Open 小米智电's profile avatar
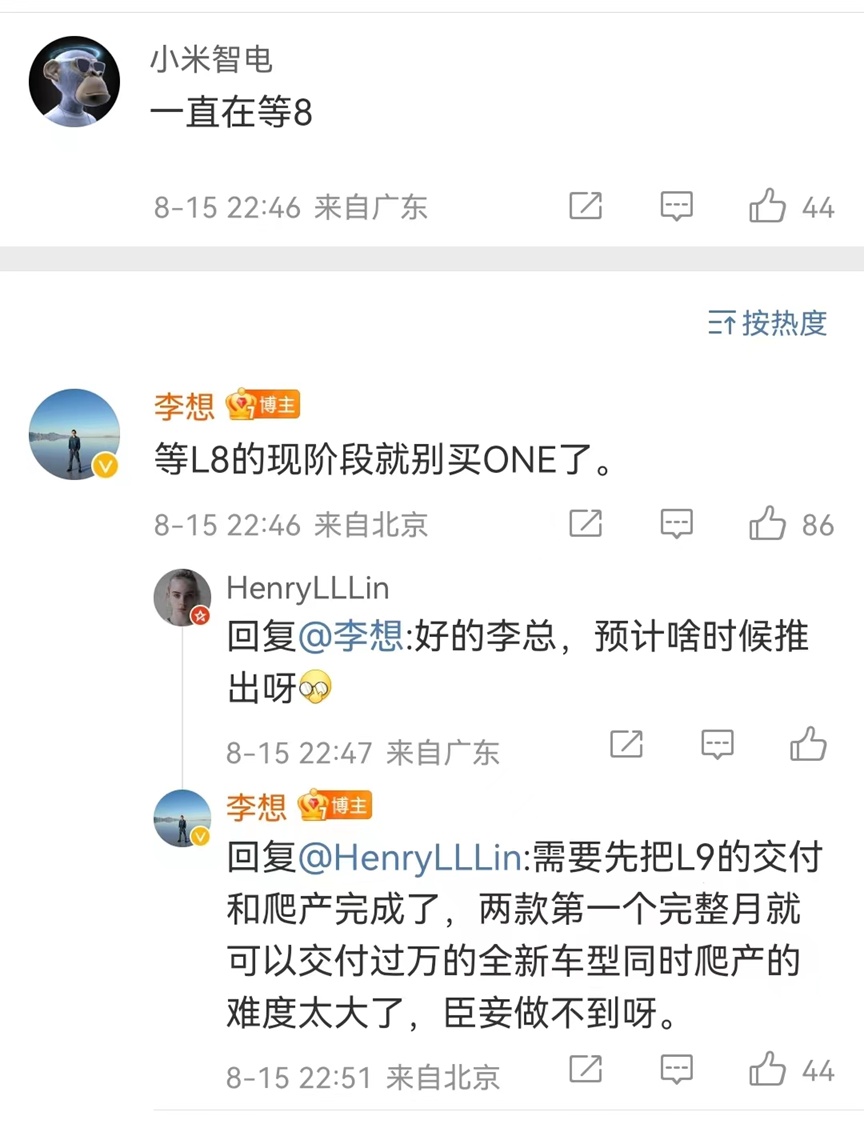 (x=75, y=82)
